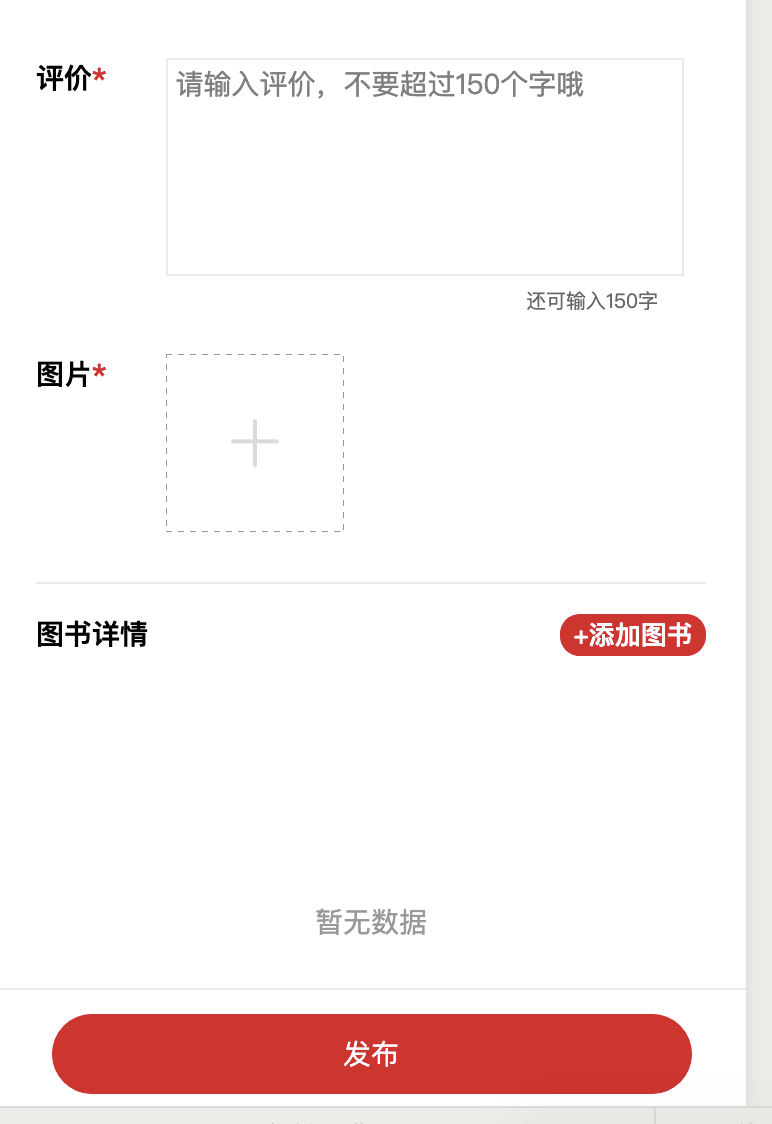Screen dimensions: 772x1124
Task: Tap the +添加图书 button
Action: [x=632, y=636]
